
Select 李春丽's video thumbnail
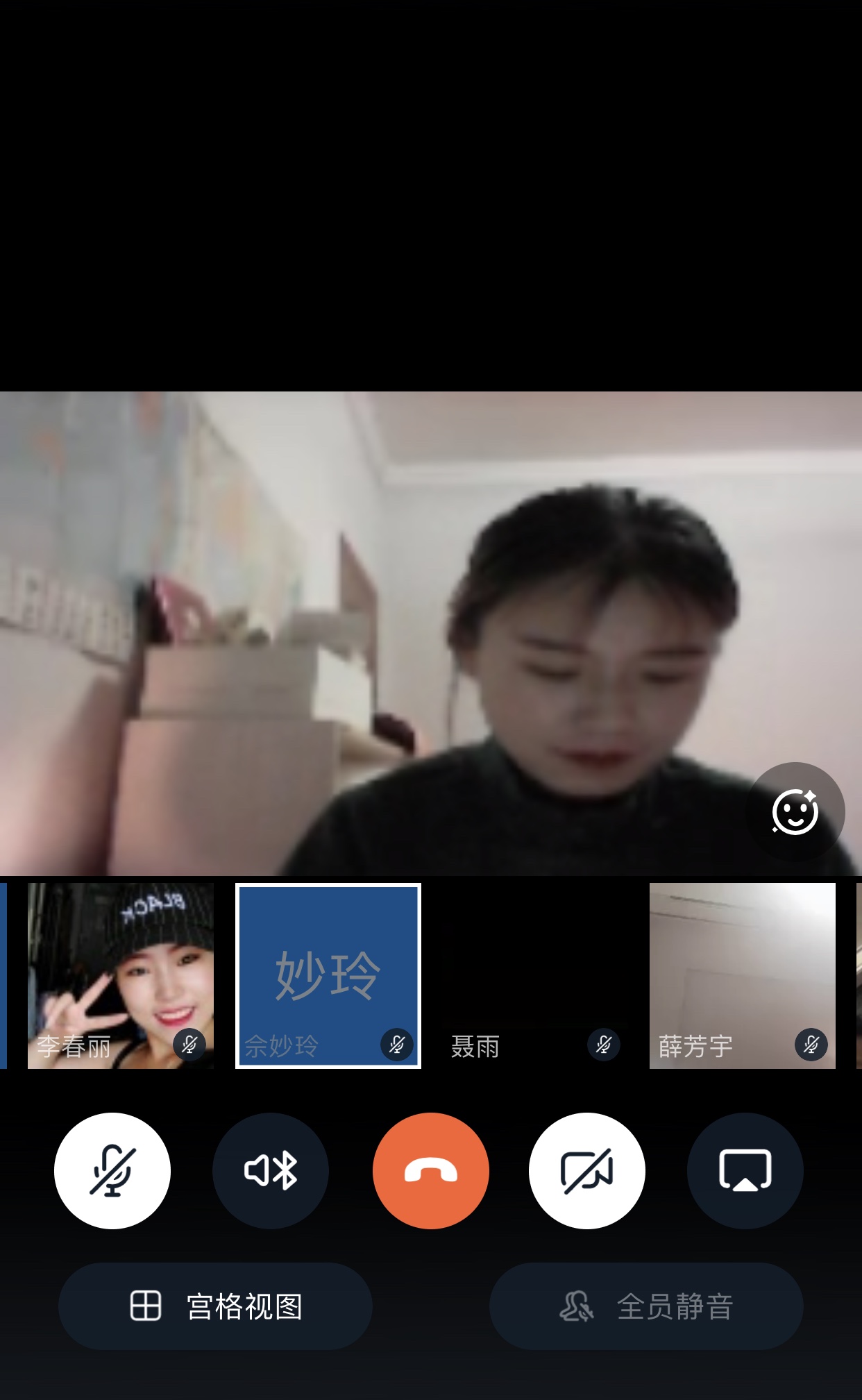pyautogui.click(x=121, y=975)
